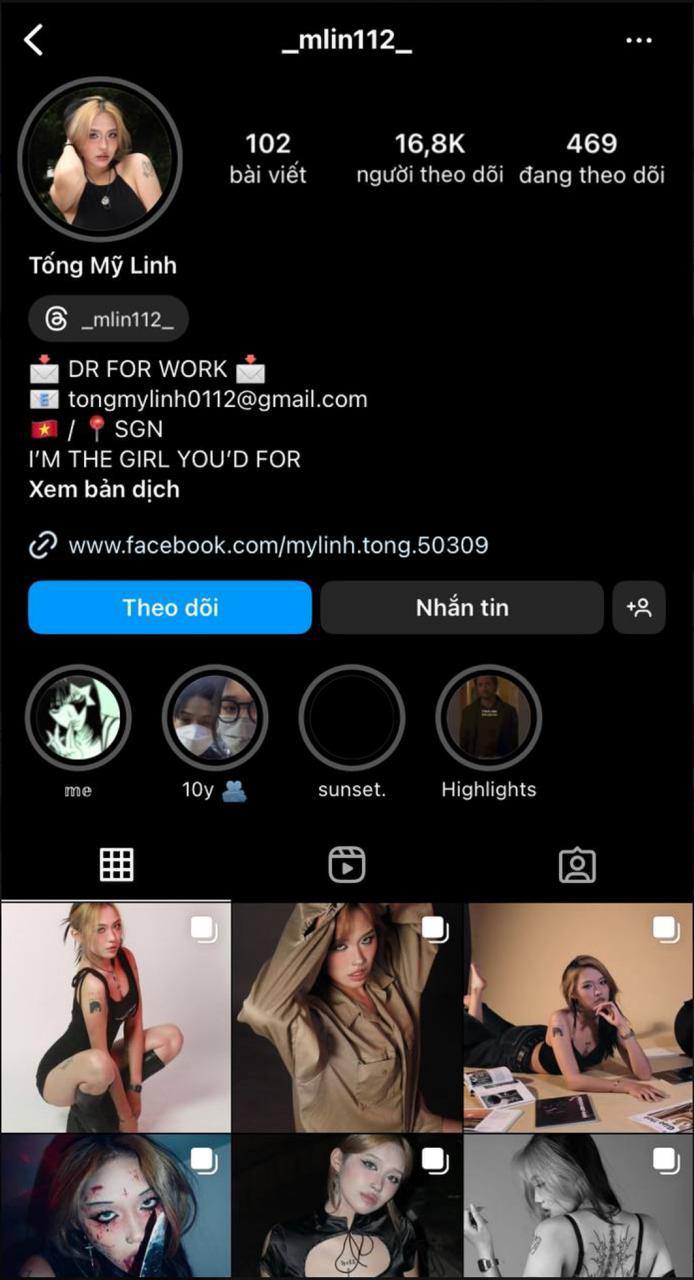View the 16,8K followers list
This screenshot has width=694, height=1280.
429,159
